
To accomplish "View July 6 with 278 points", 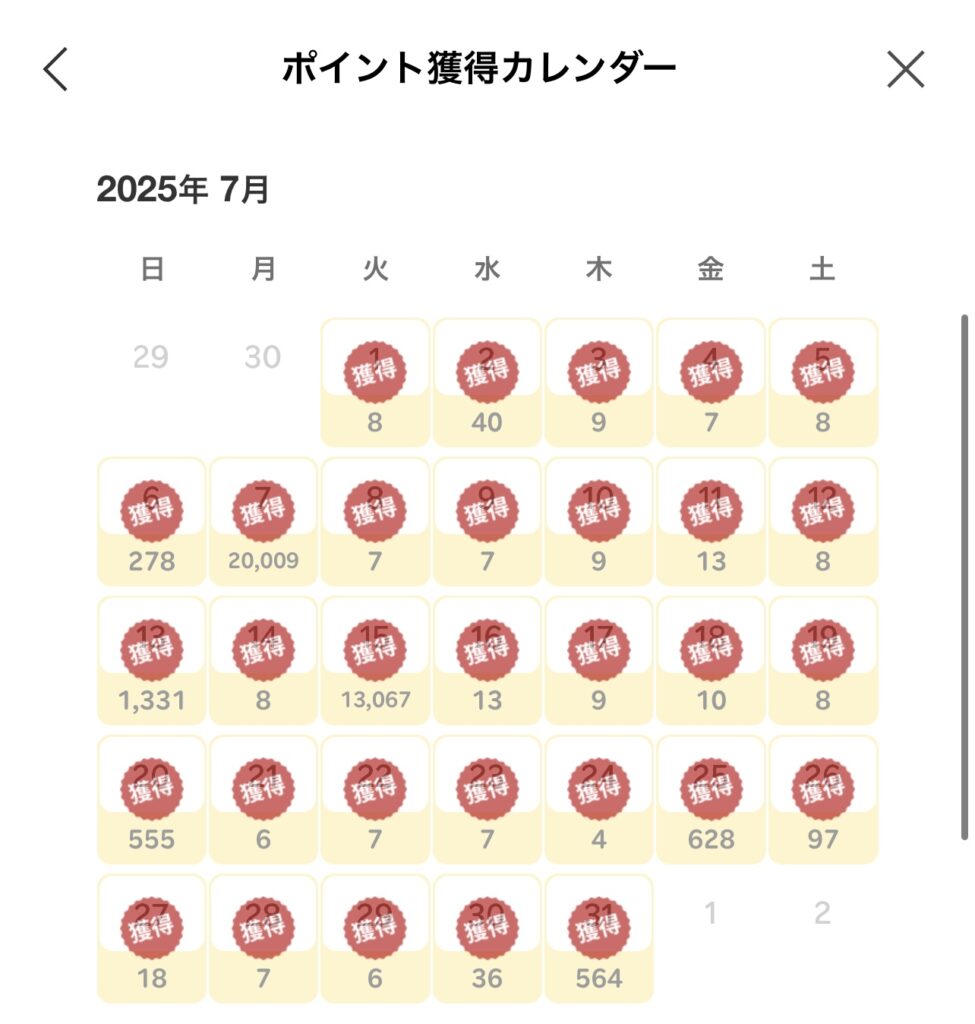I will (x=151, y=521).
